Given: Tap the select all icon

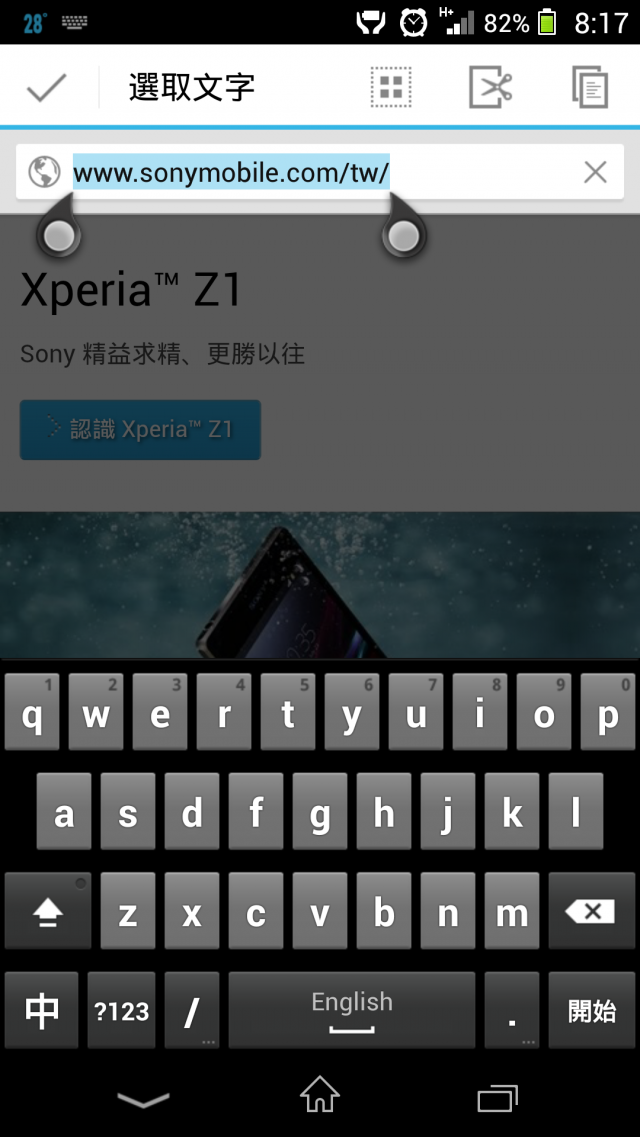Looking at the screenshot, I should pos(391,88).
